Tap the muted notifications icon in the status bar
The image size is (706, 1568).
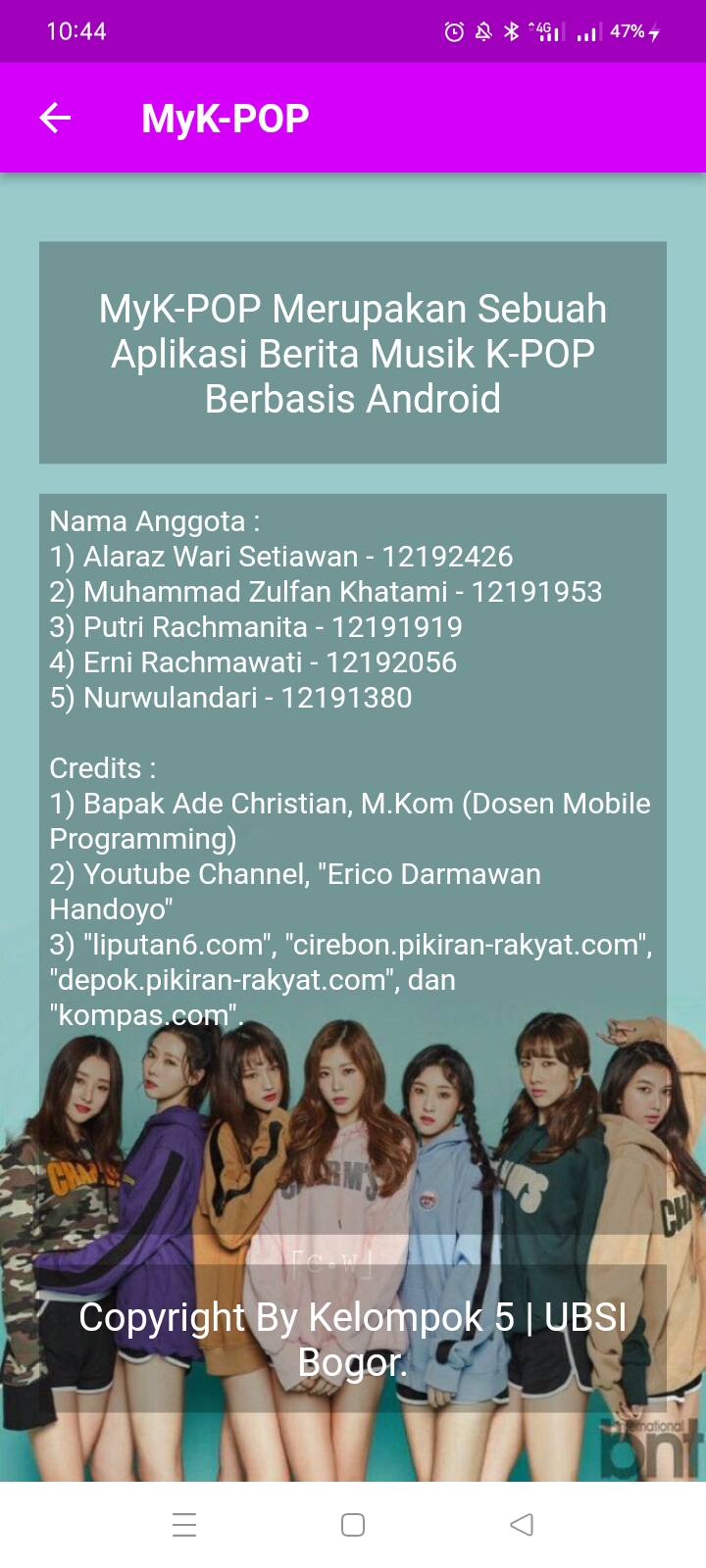click(x=482, y=30)
